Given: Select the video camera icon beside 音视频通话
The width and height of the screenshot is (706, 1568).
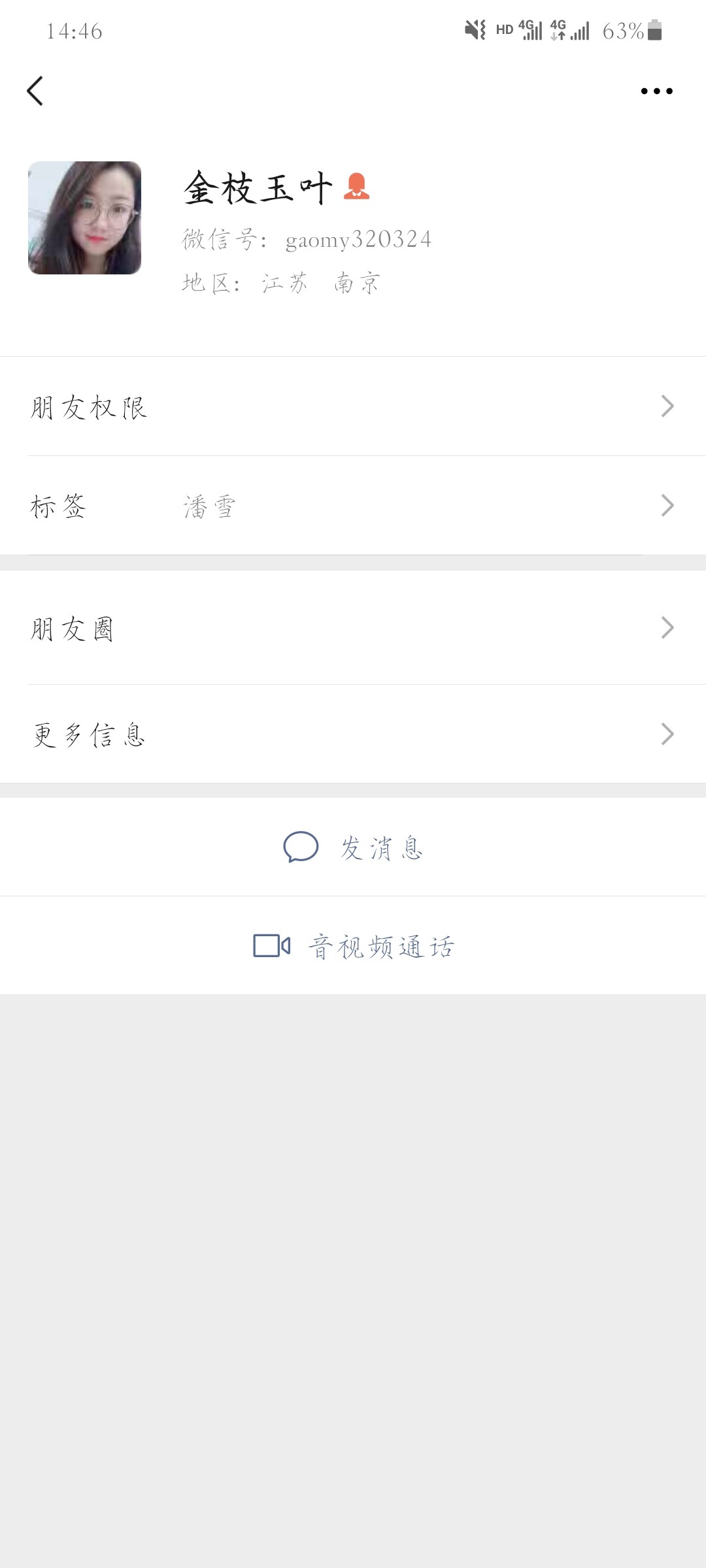Looking at the screenshot, I should 271,947.
